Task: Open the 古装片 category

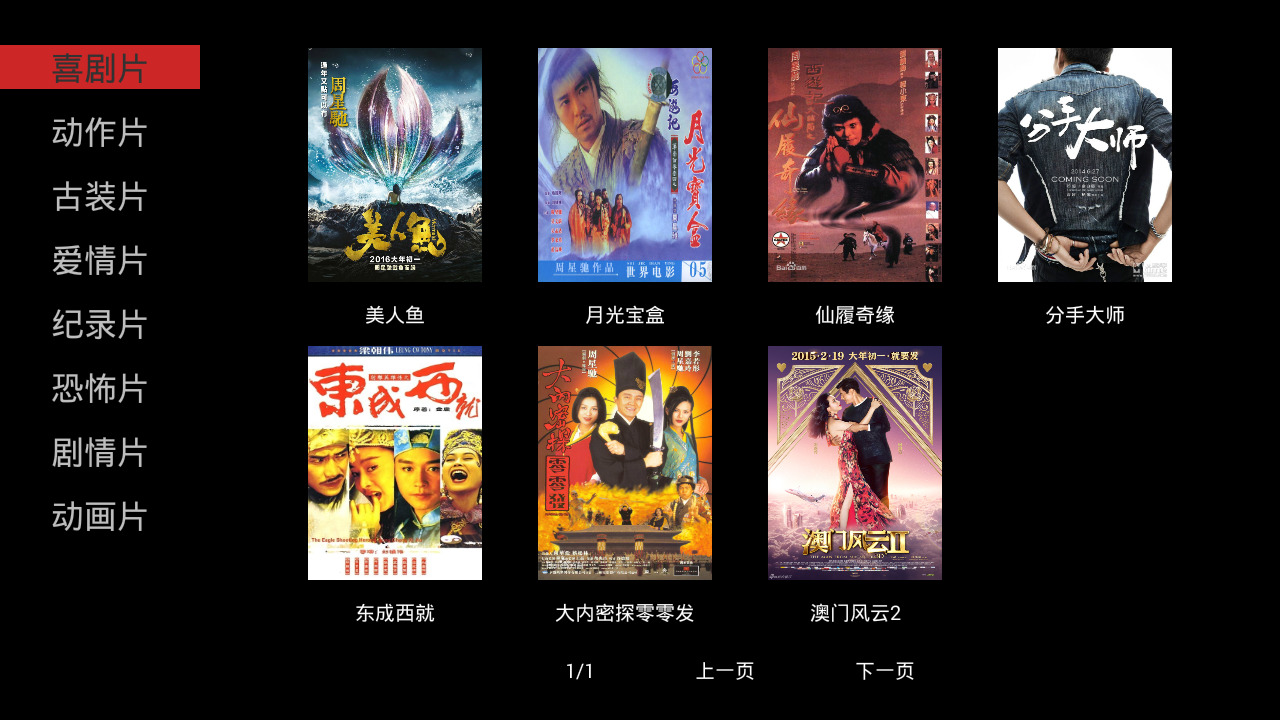Action: pyautogui.click(x=100, y=196)
